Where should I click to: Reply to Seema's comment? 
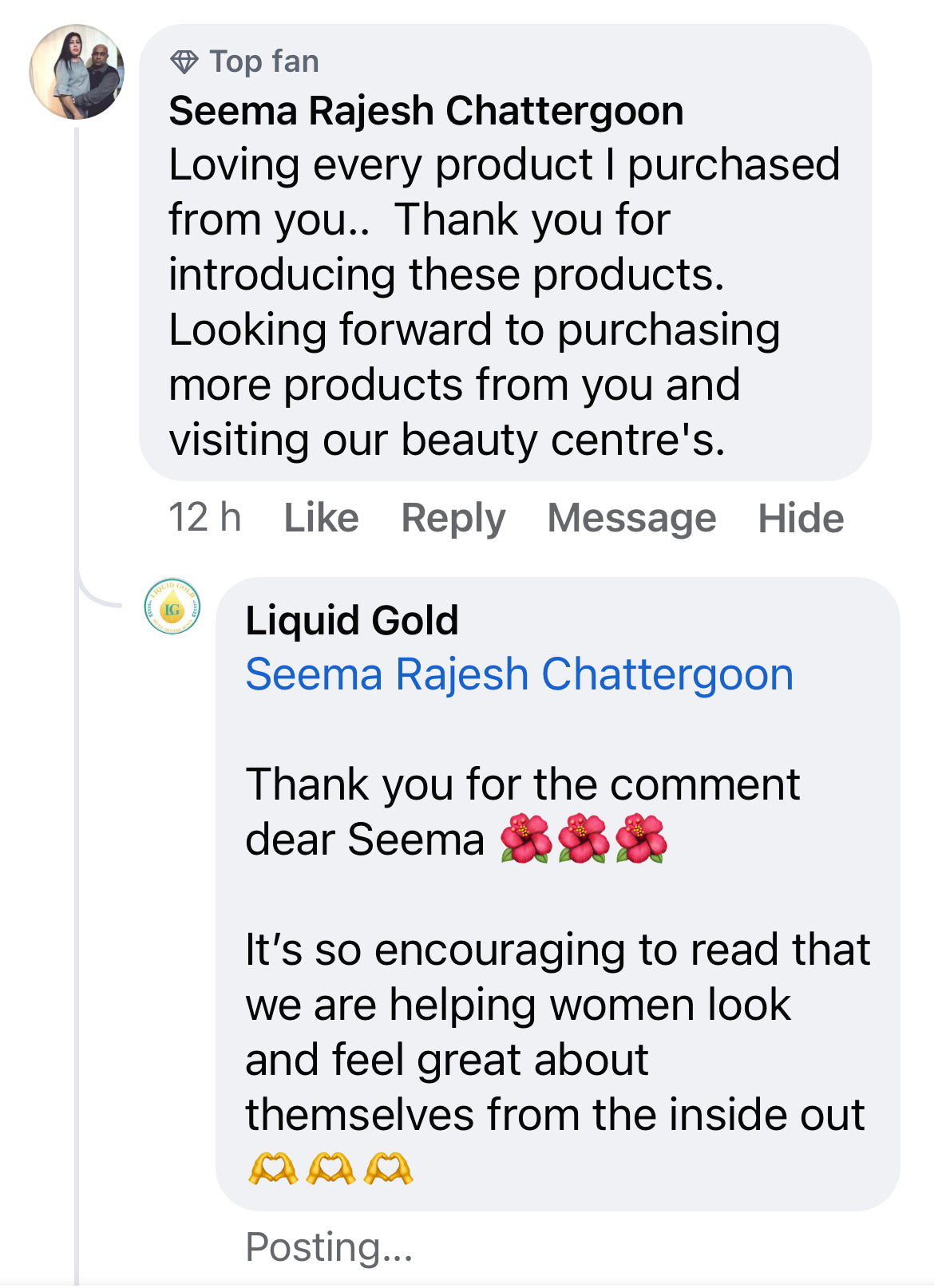(453, 518)
